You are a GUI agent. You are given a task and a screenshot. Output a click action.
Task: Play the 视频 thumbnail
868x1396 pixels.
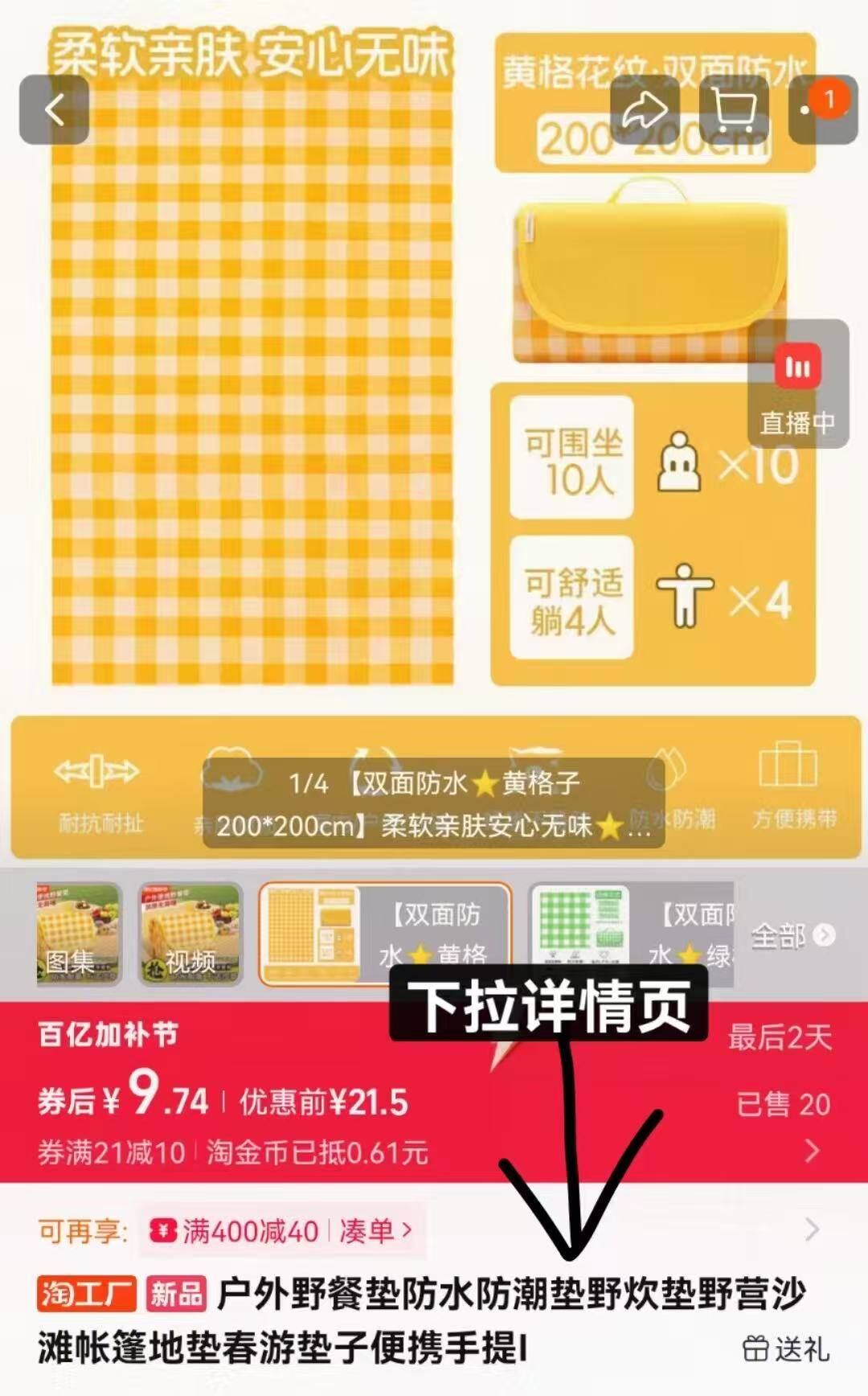[190, 934]
